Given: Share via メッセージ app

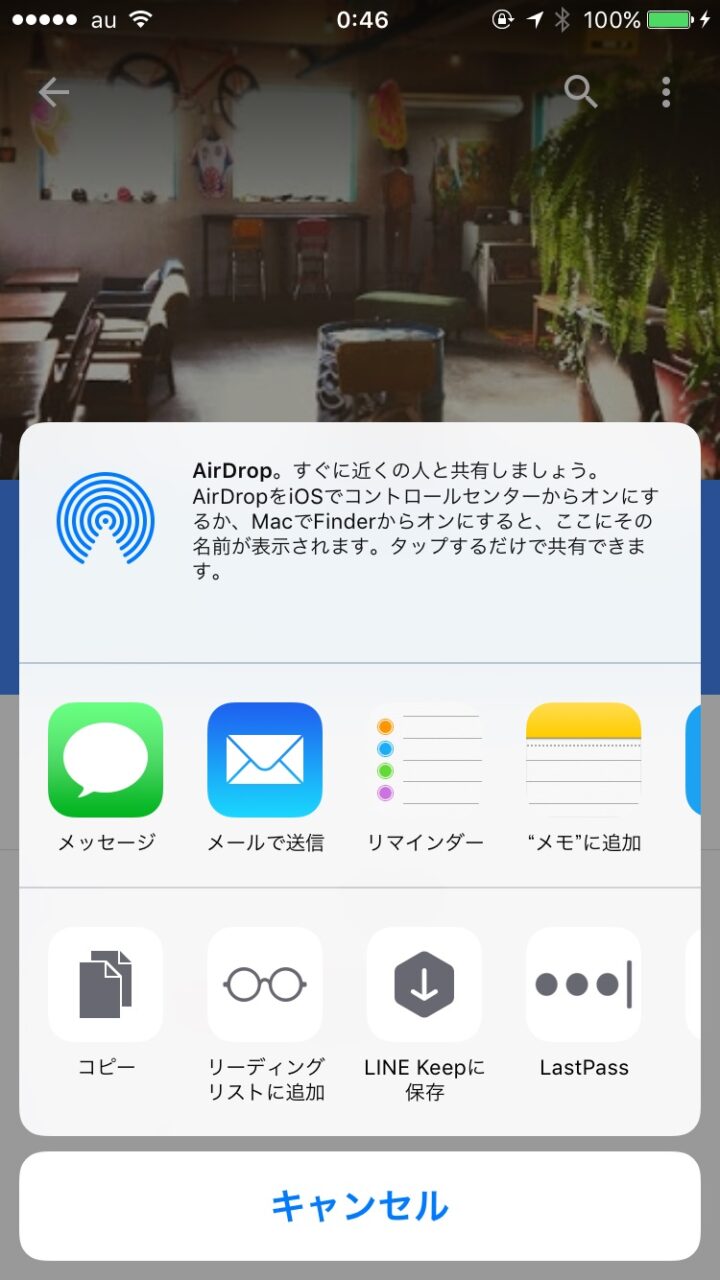Looking at the screenshot, I should click(x=105, y=760).
